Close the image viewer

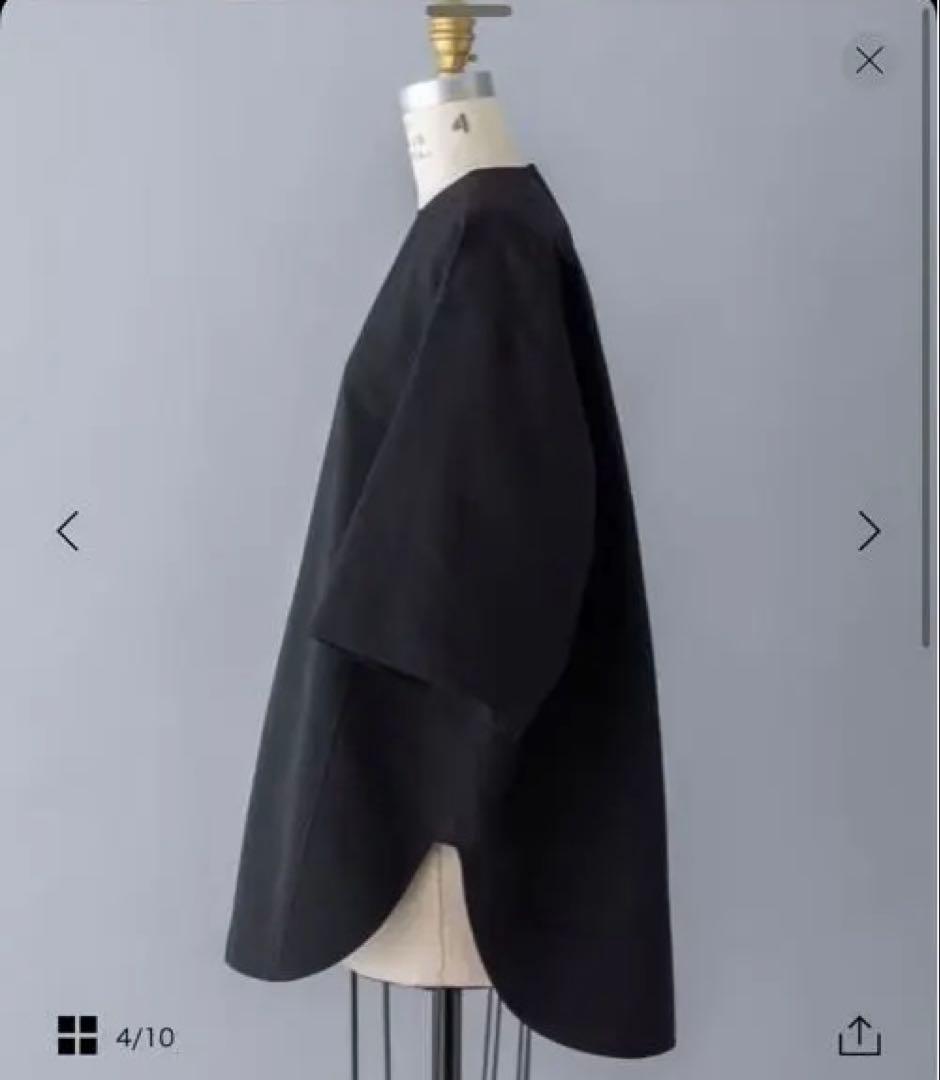pos(869,61)
